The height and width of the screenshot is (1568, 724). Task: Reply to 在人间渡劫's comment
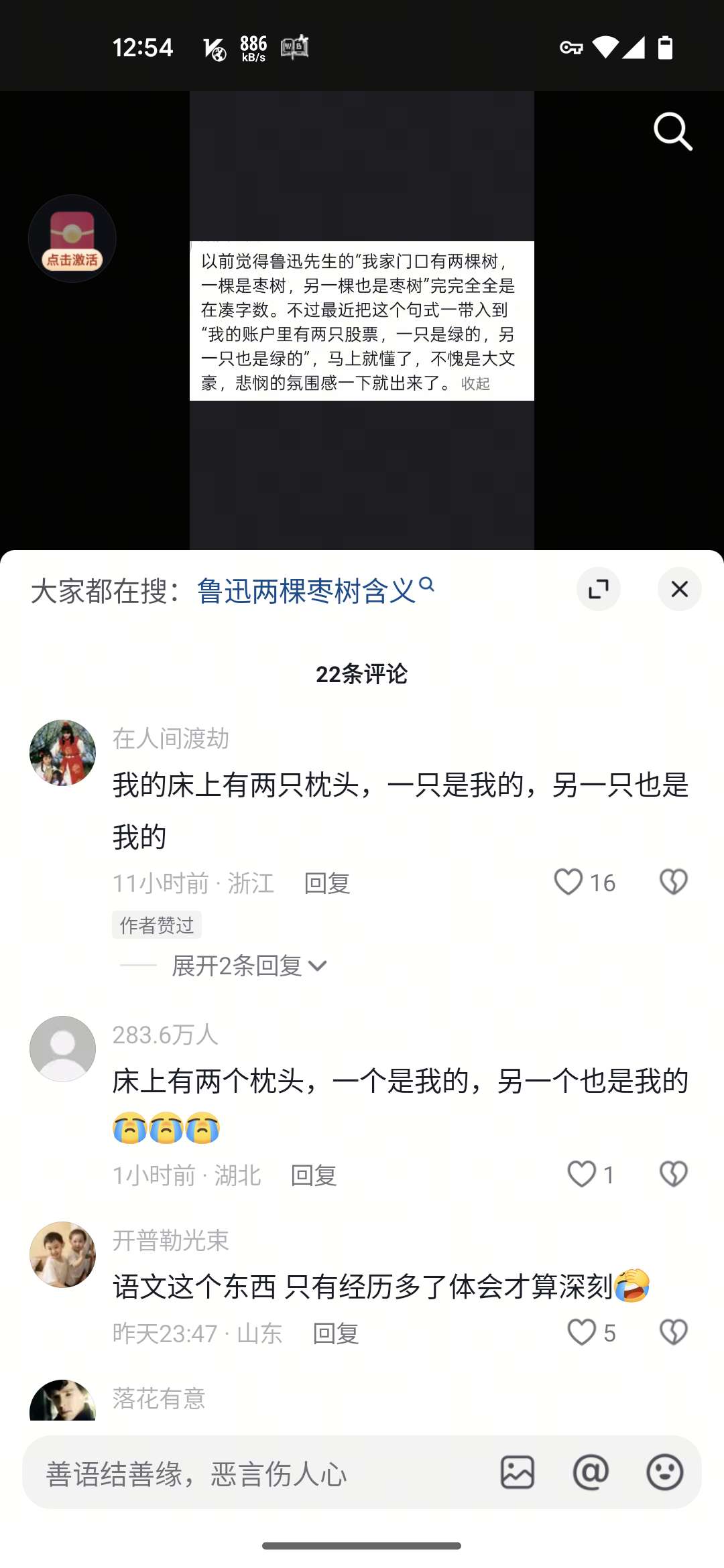coord(326,883)
